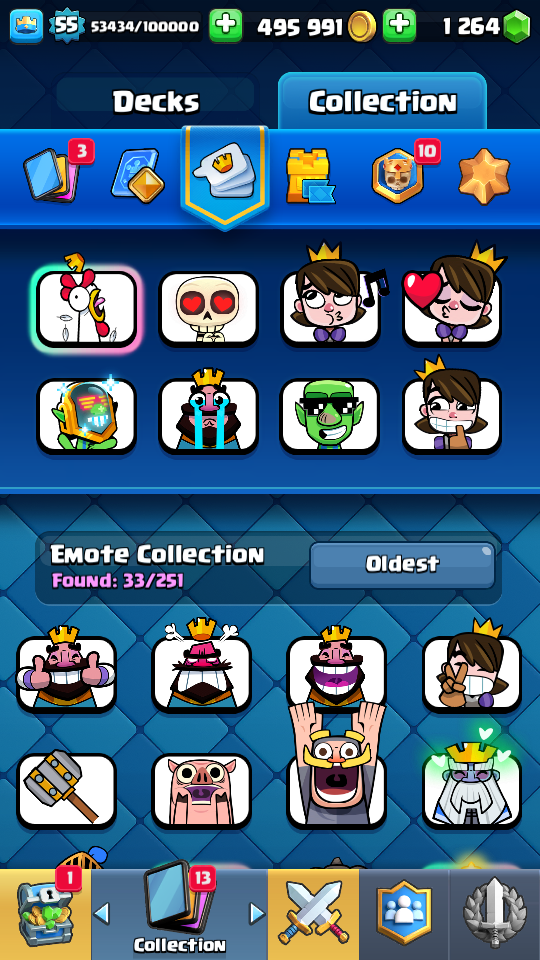Open the events sword wreath tab
540x960 pixels.
(x=495, y=914)
